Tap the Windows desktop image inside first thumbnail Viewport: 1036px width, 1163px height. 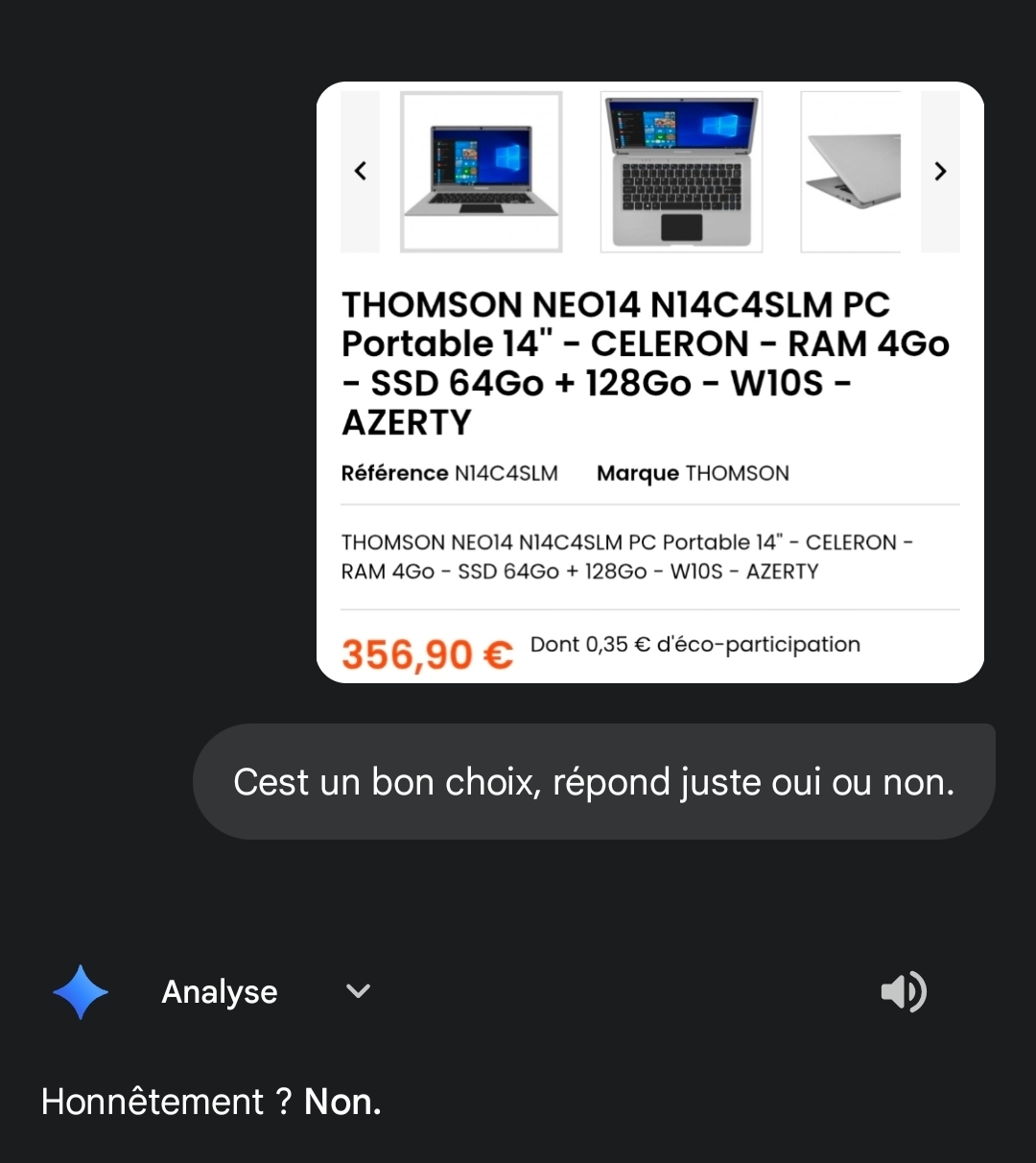[x=481, y=158]
